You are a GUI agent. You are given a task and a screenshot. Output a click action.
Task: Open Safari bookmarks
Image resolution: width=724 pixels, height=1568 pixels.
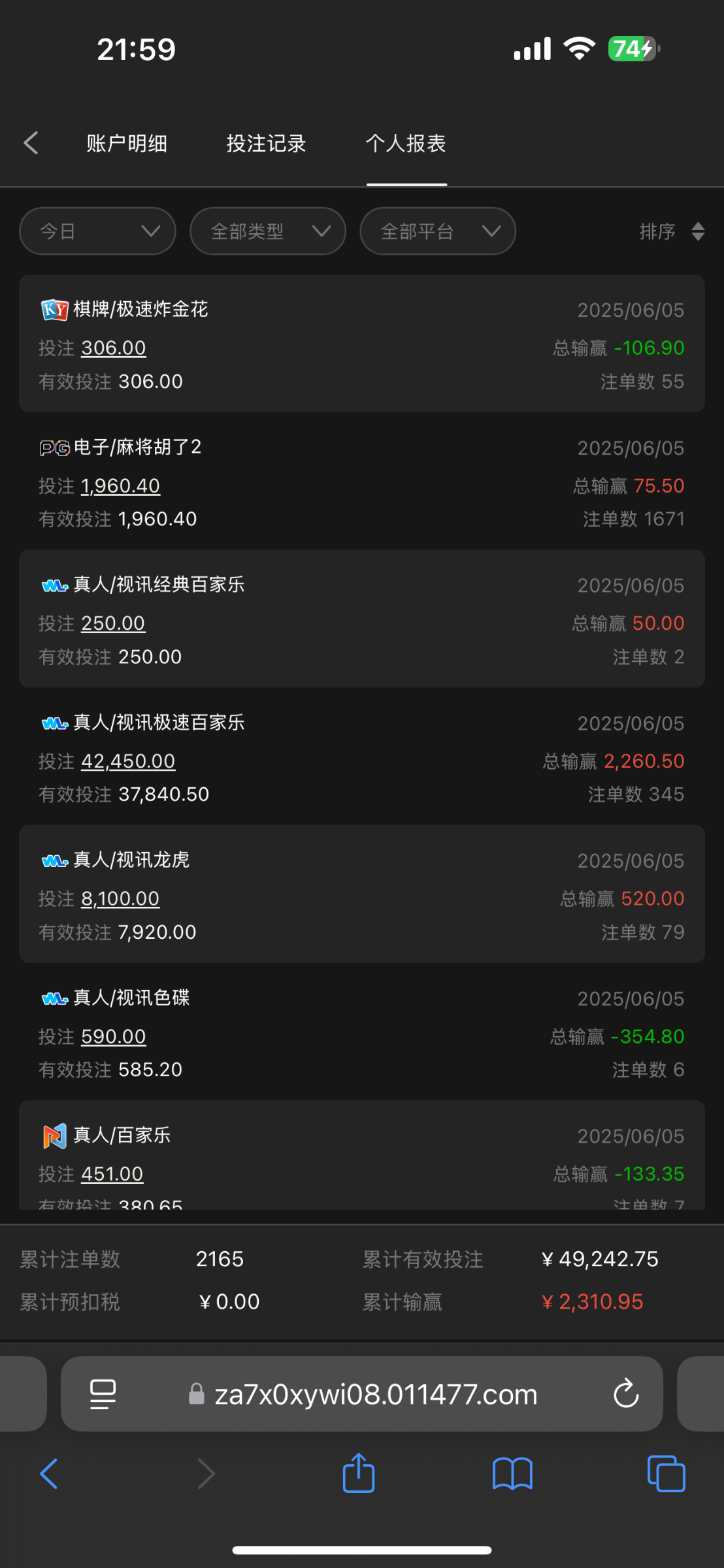point(512,1473)
